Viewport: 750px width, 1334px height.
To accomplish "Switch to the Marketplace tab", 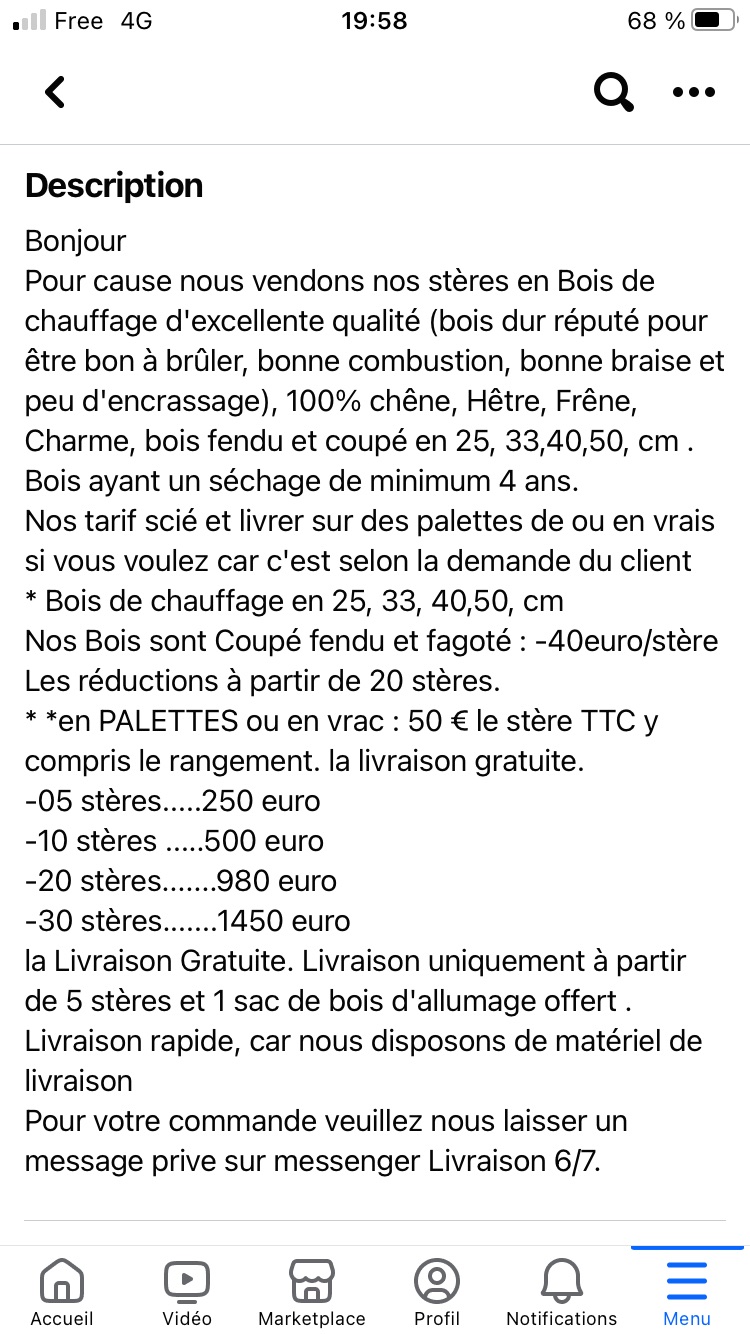I will click(312, 1292).
